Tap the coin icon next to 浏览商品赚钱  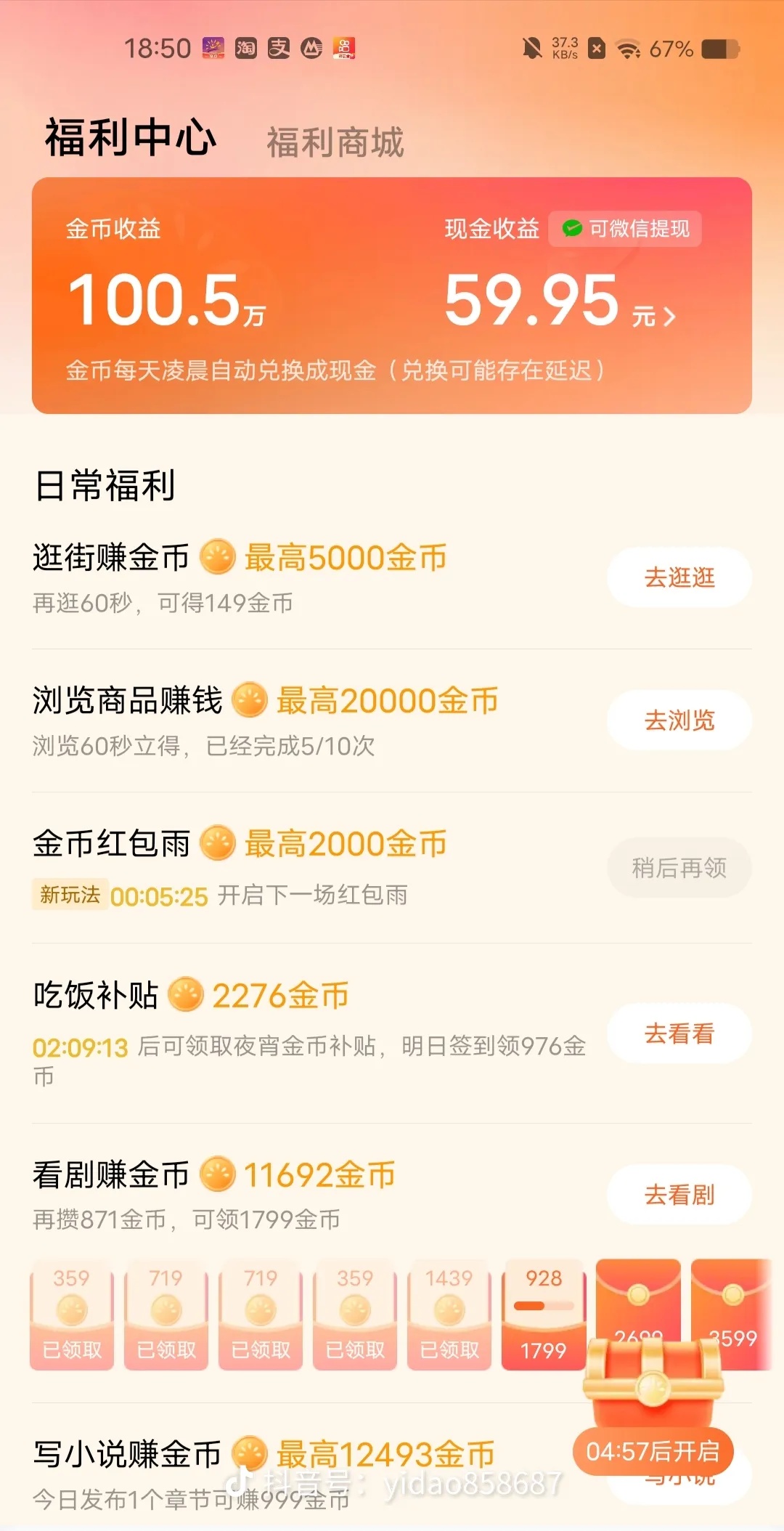[x=250, y=700]
